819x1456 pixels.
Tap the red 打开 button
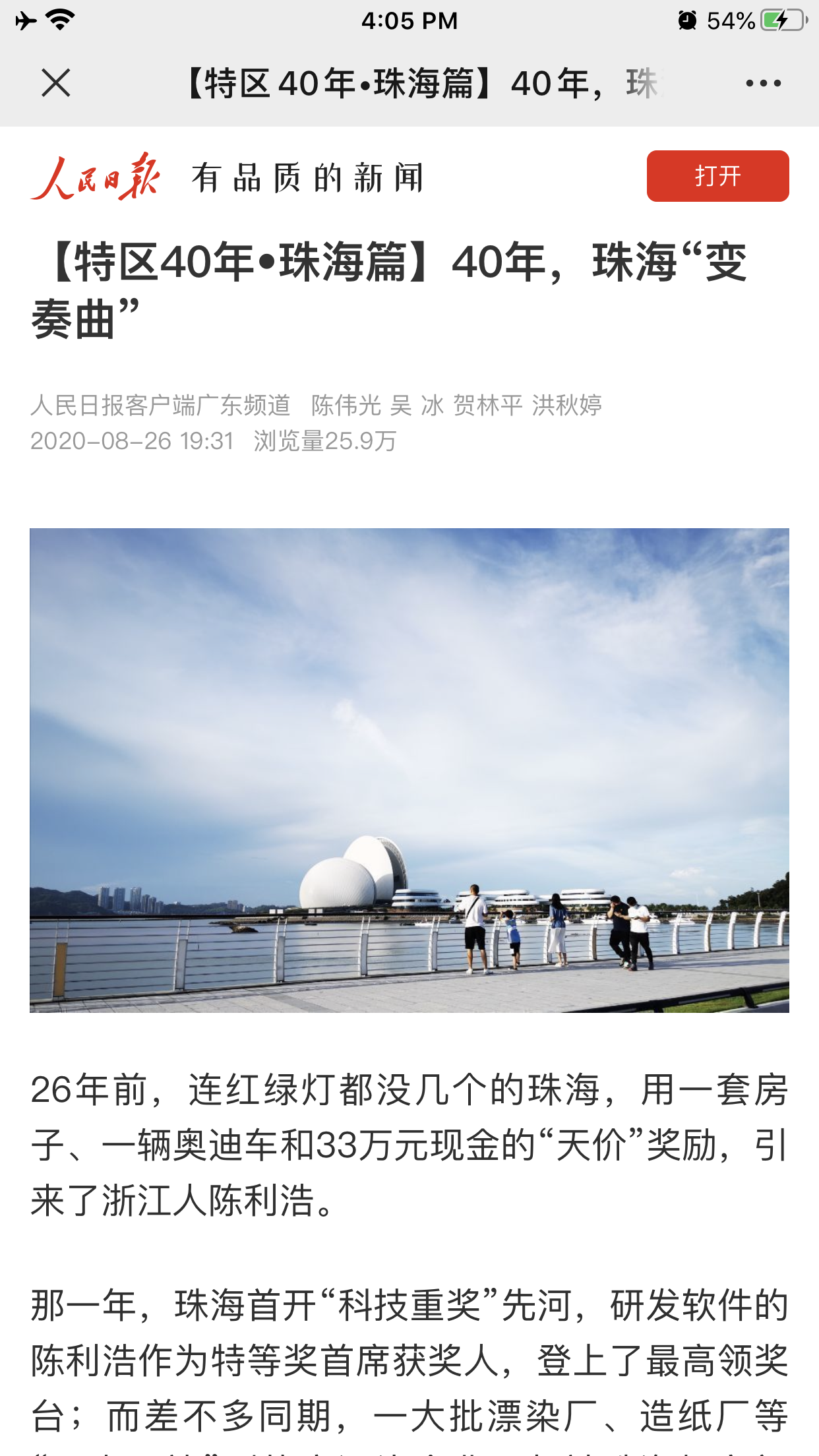click(717, 176)
